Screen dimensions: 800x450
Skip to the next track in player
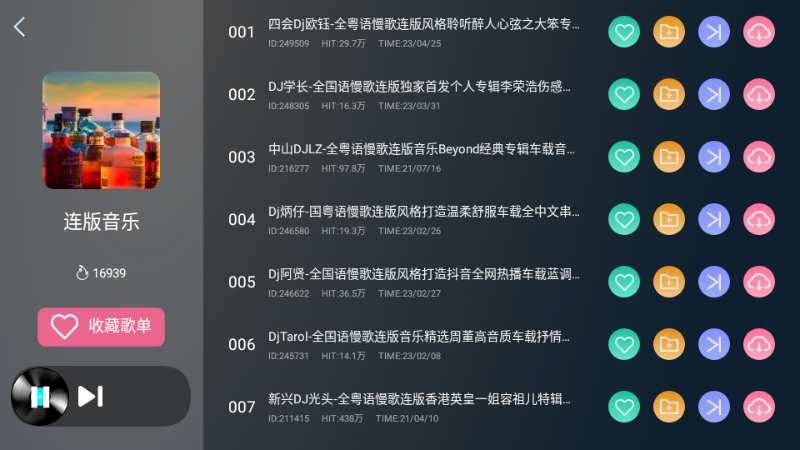tap(91, 396)
